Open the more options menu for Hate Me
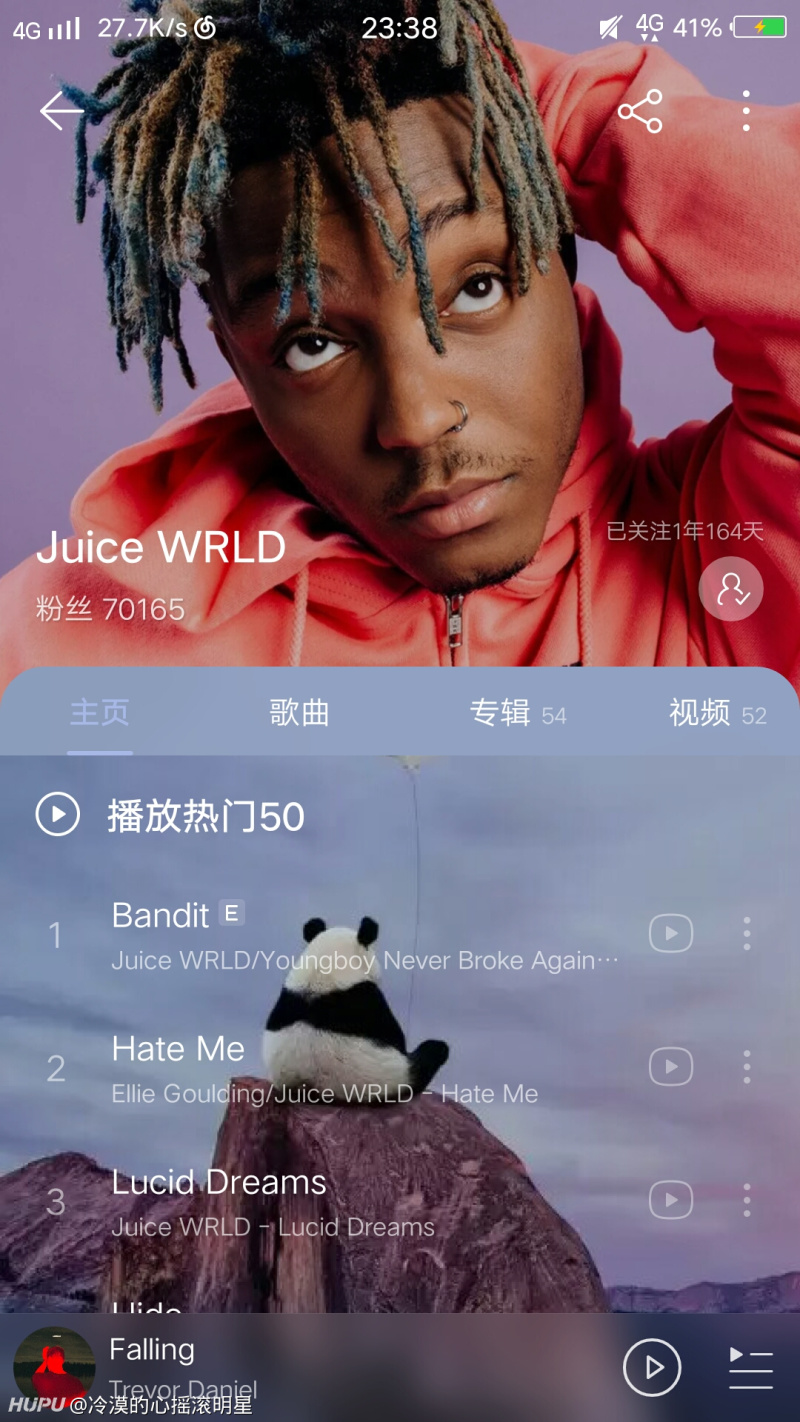The height and width of the screenshot is (1422, 800). tap(746, 1066)
